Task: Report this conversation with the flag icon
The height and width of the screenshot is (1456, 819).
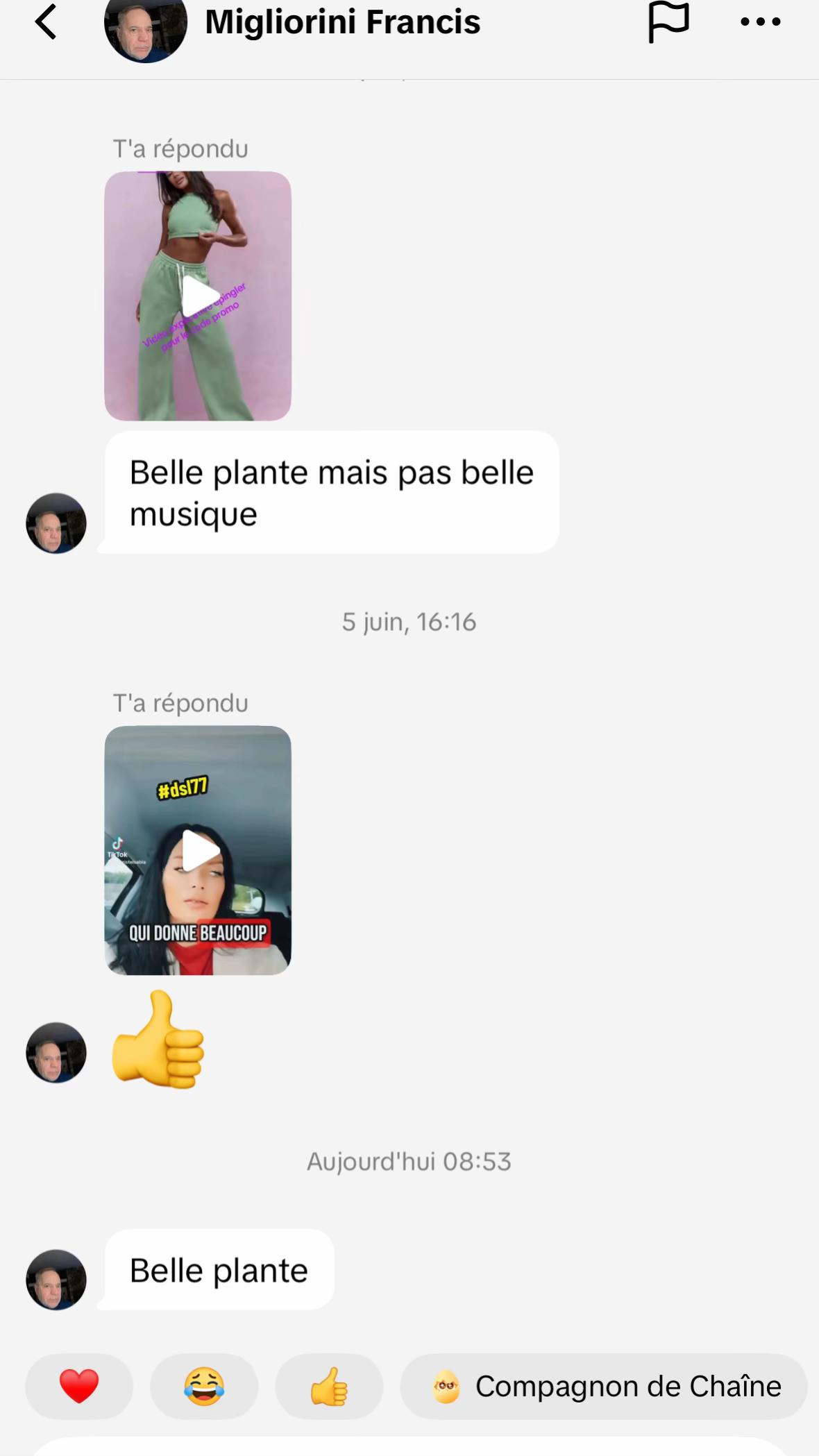Action: pos(668,22)
